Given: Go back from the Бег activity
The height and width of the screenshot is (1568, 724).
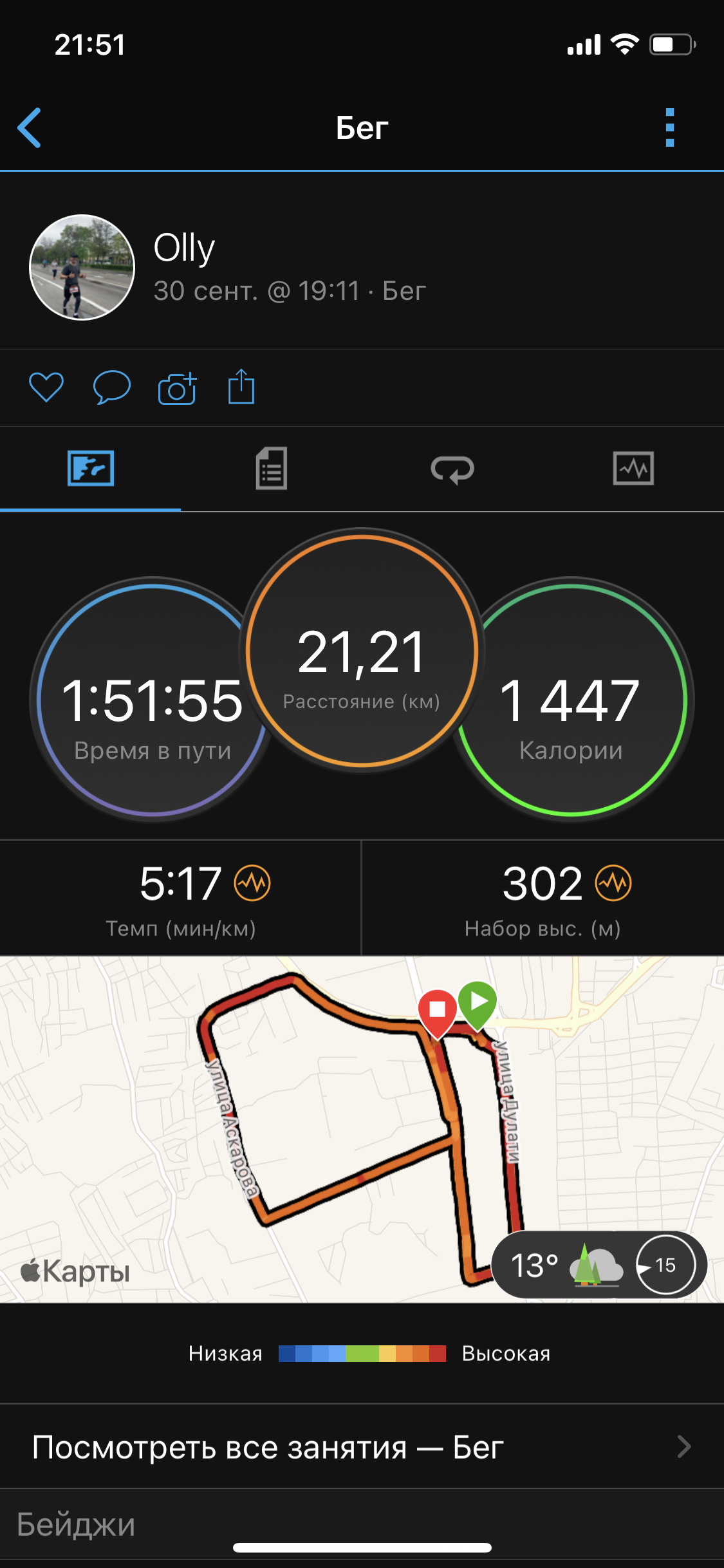Looking at the screenshot, I should 30,127.
